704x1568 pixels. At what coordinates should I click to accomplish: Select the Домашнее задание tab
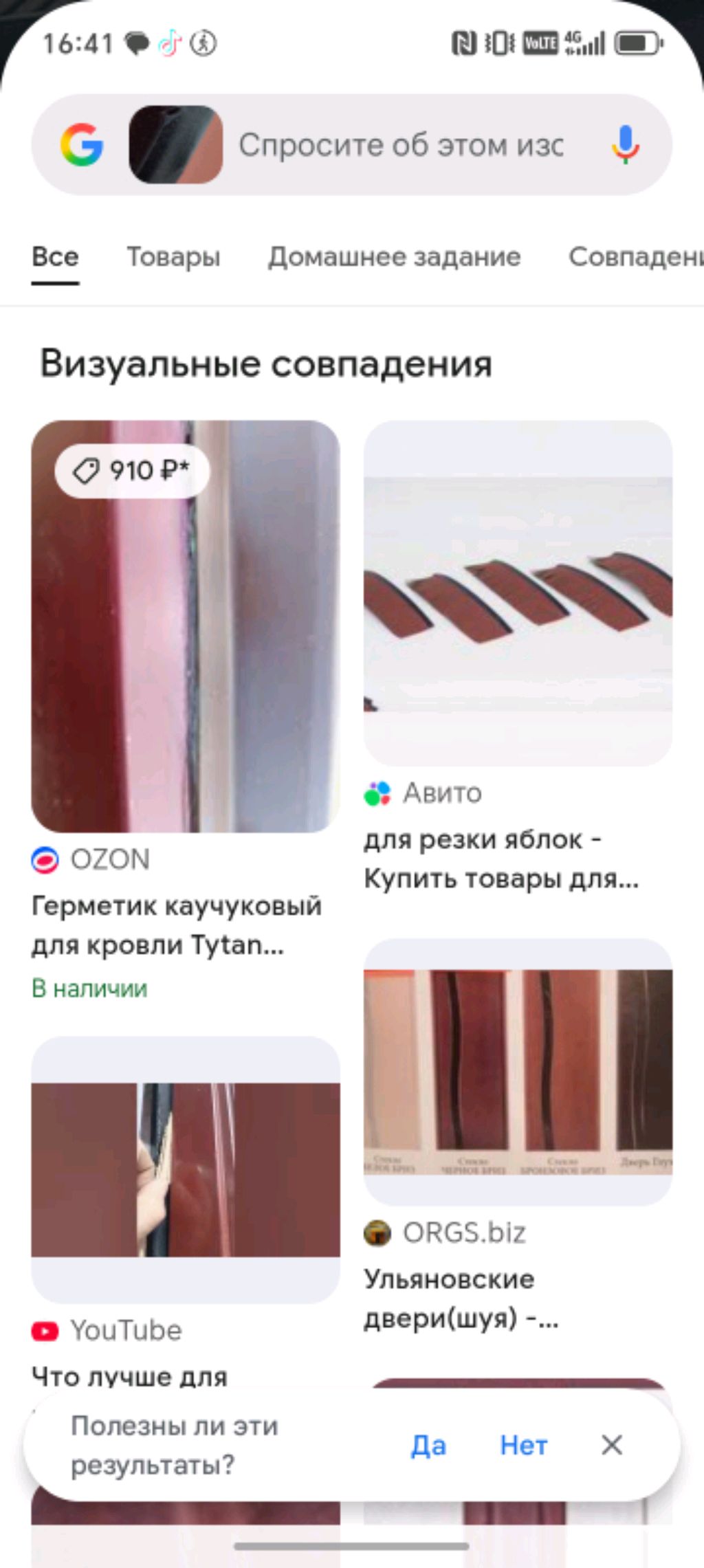[x=394, y=257]
